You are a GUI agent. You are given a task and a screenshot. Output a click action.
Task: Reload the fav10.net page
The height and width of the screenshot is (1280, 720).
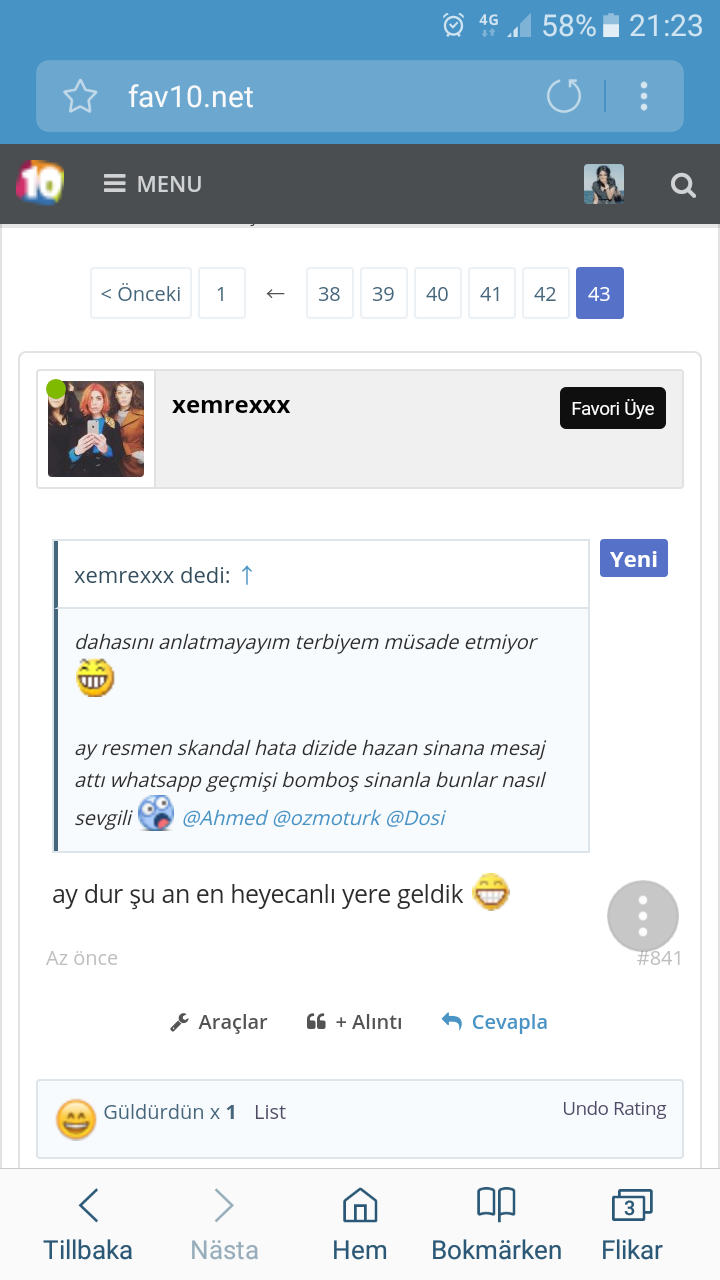point(564,97)
